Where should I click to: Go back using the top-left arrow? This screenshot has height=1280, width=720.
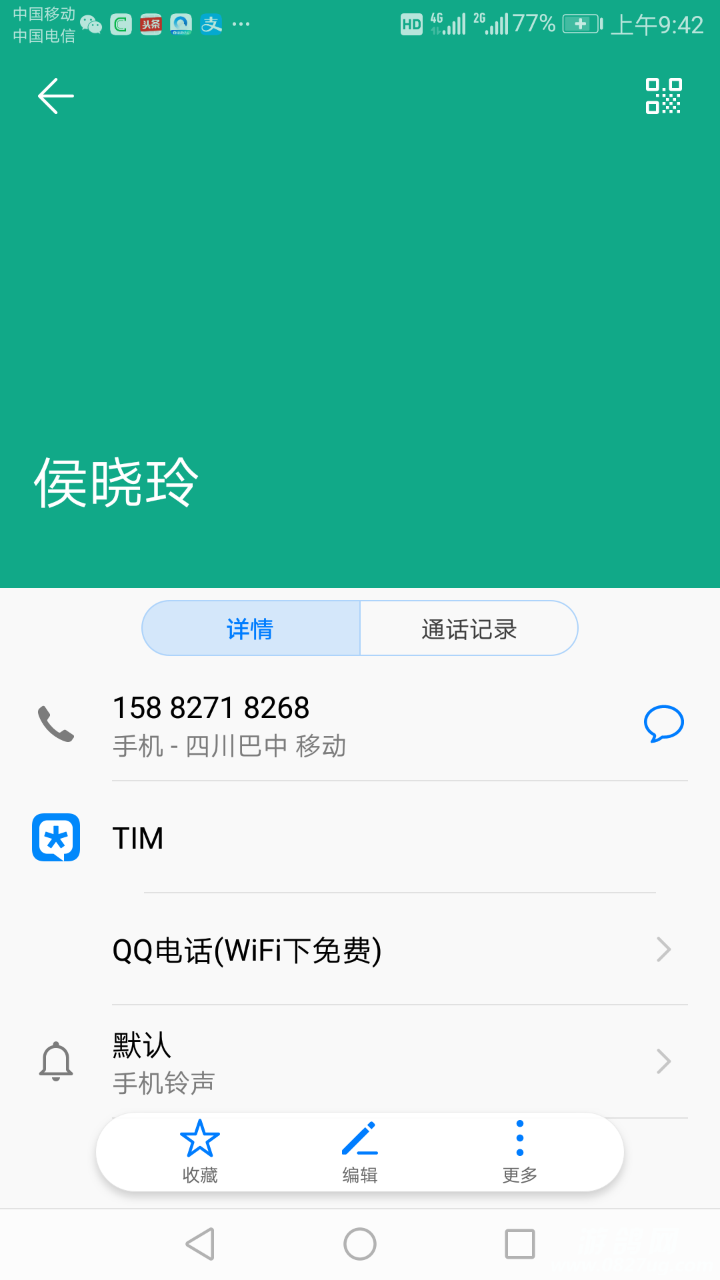pyautogui.click(x=56, y=96)
